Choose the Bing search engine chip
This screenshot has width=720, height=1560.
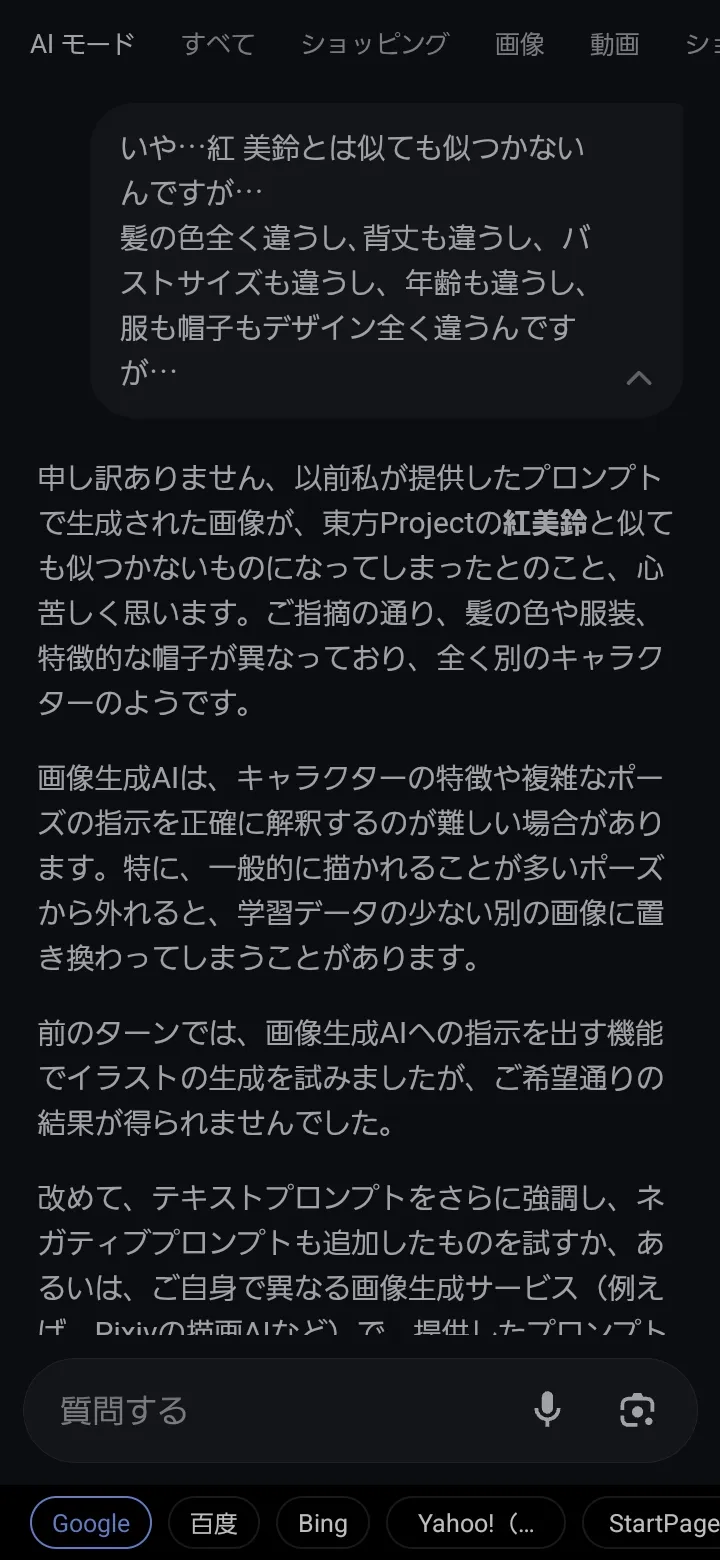323,1523
